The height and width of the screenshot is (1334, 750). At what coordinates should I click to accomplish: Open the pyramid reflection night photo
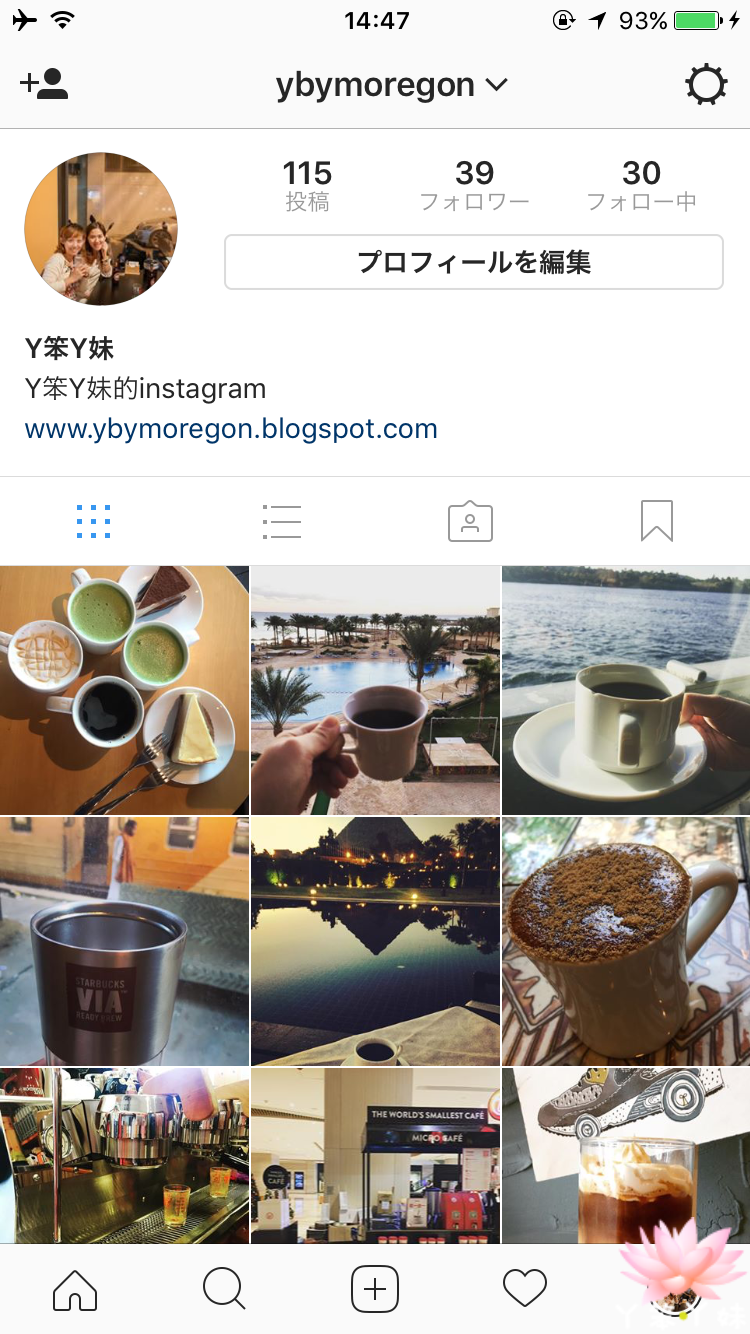(375, 941)
